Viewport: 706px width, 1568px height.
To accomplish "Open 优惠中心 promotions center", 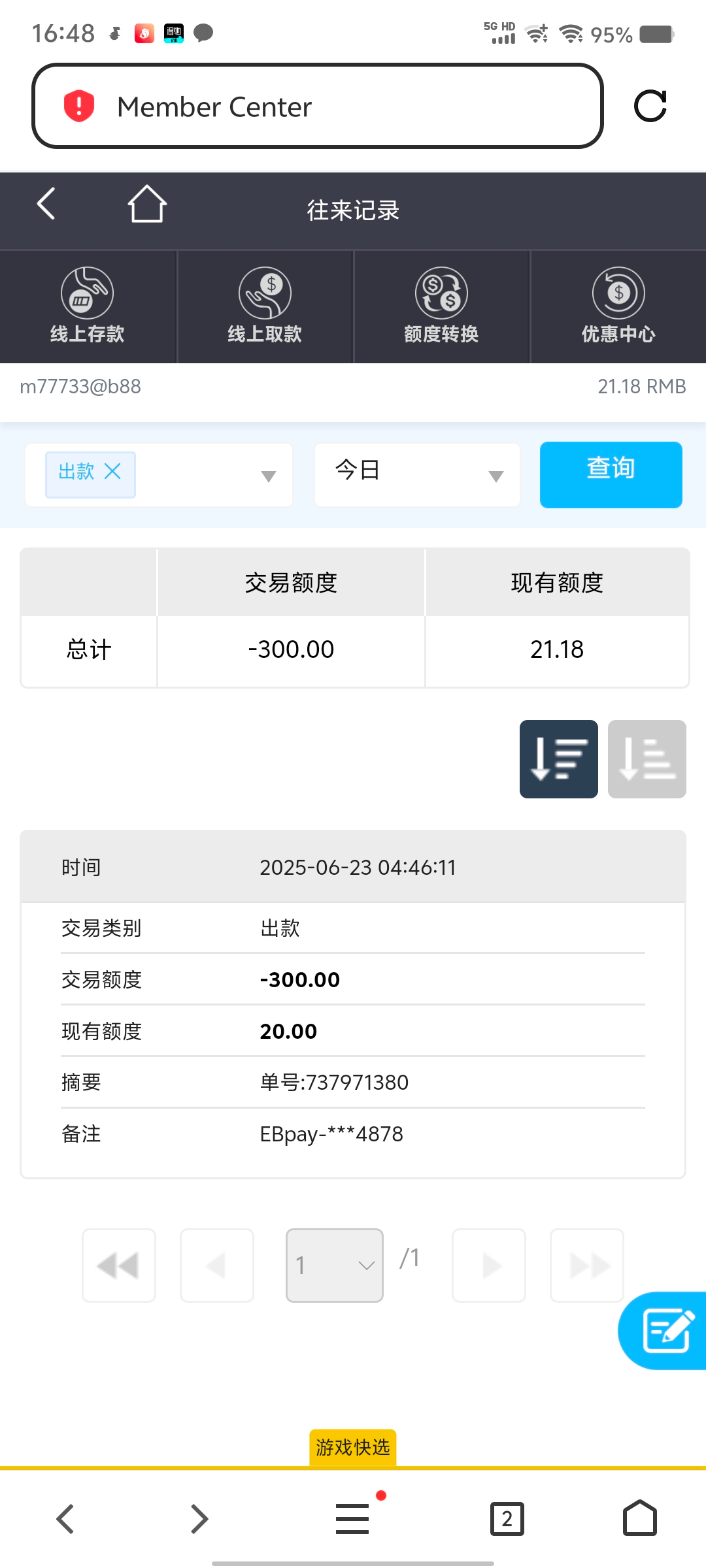I will tap(618, 306).
